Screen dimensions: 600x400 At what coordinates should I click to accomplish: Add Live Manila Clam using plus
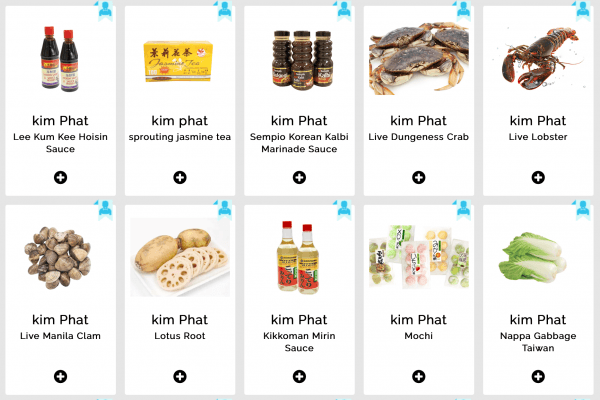coord(61,376)
